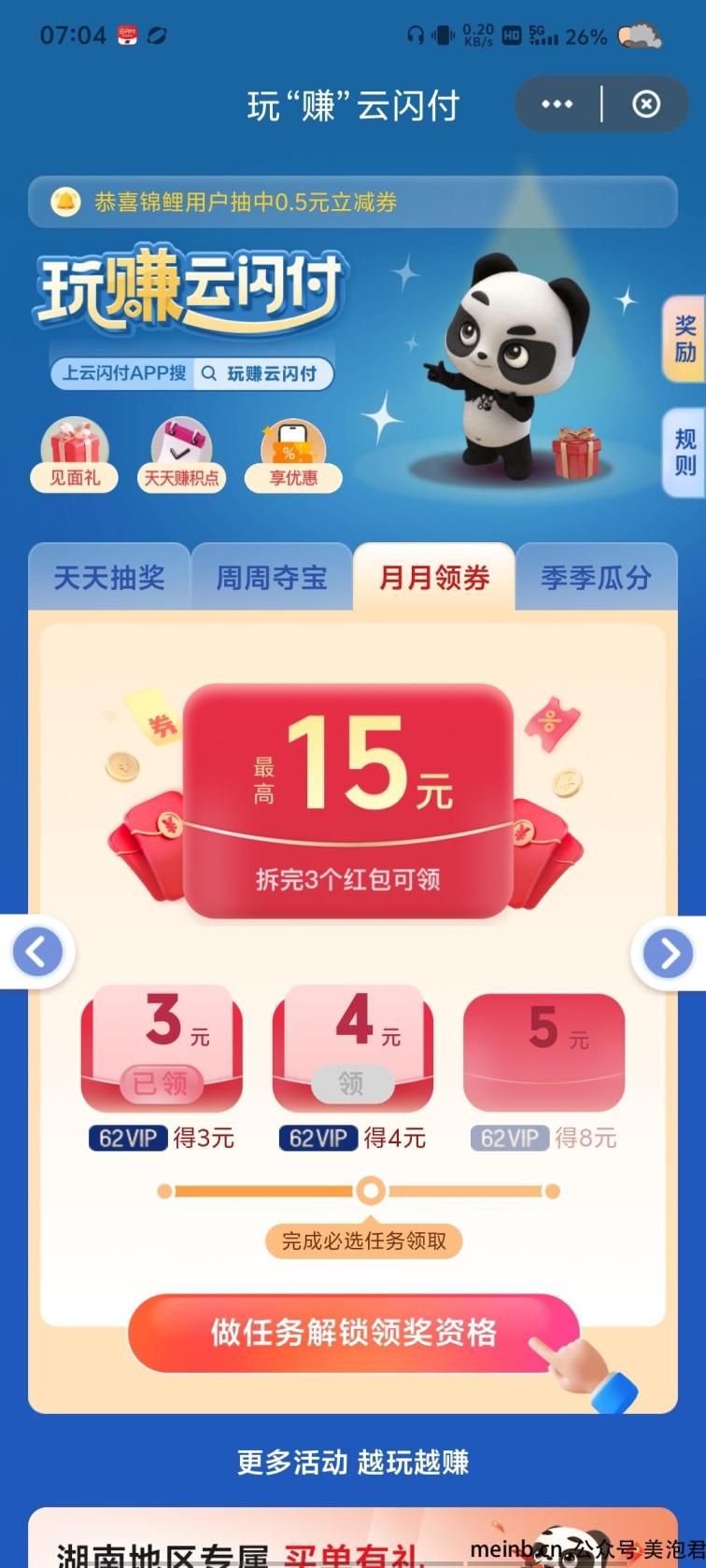This screenshot has width=706, height=1568.
Task: Switch to the 季季瓜分 tab
Action: pyautogui.click(x=596, y=578)
